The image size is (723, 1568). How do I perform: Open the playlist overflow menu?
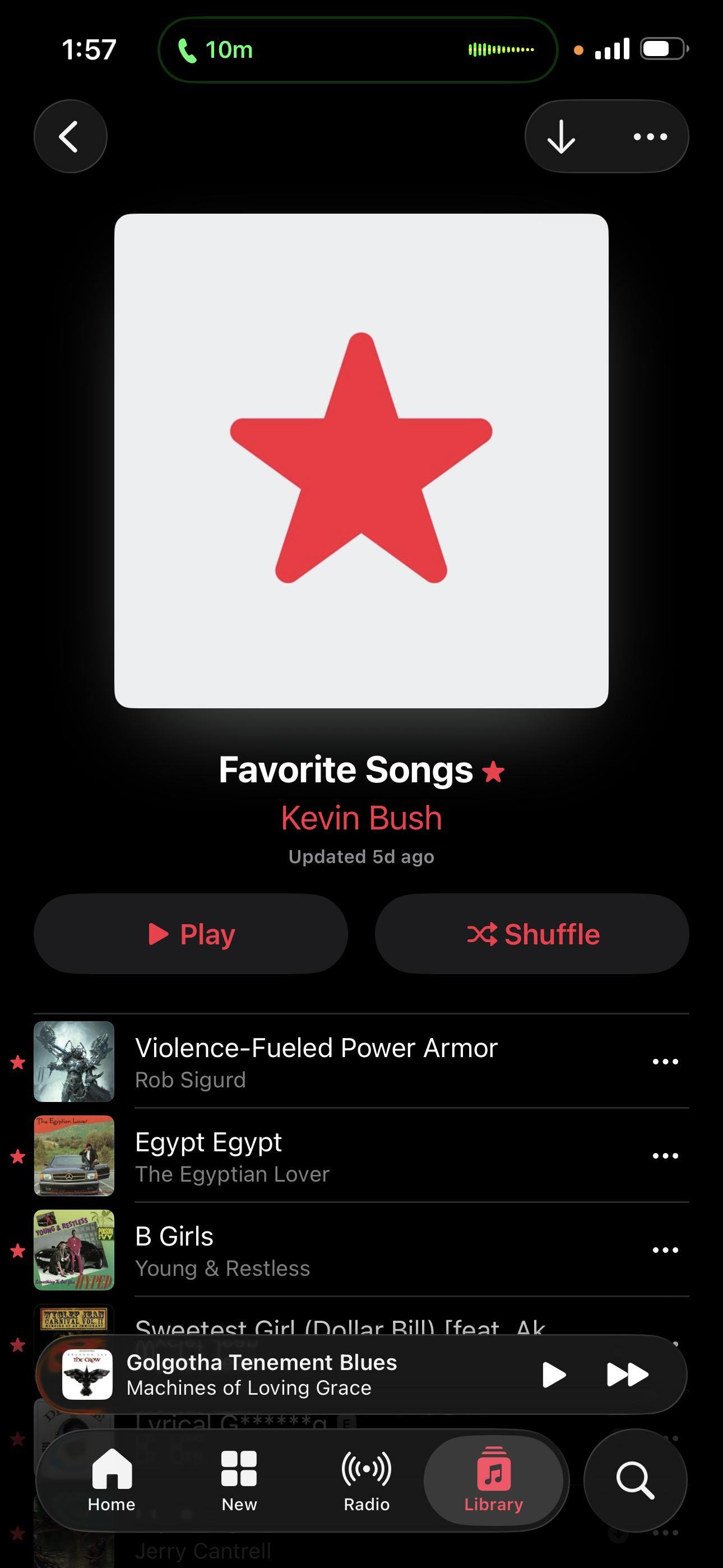tap(650, 136)
